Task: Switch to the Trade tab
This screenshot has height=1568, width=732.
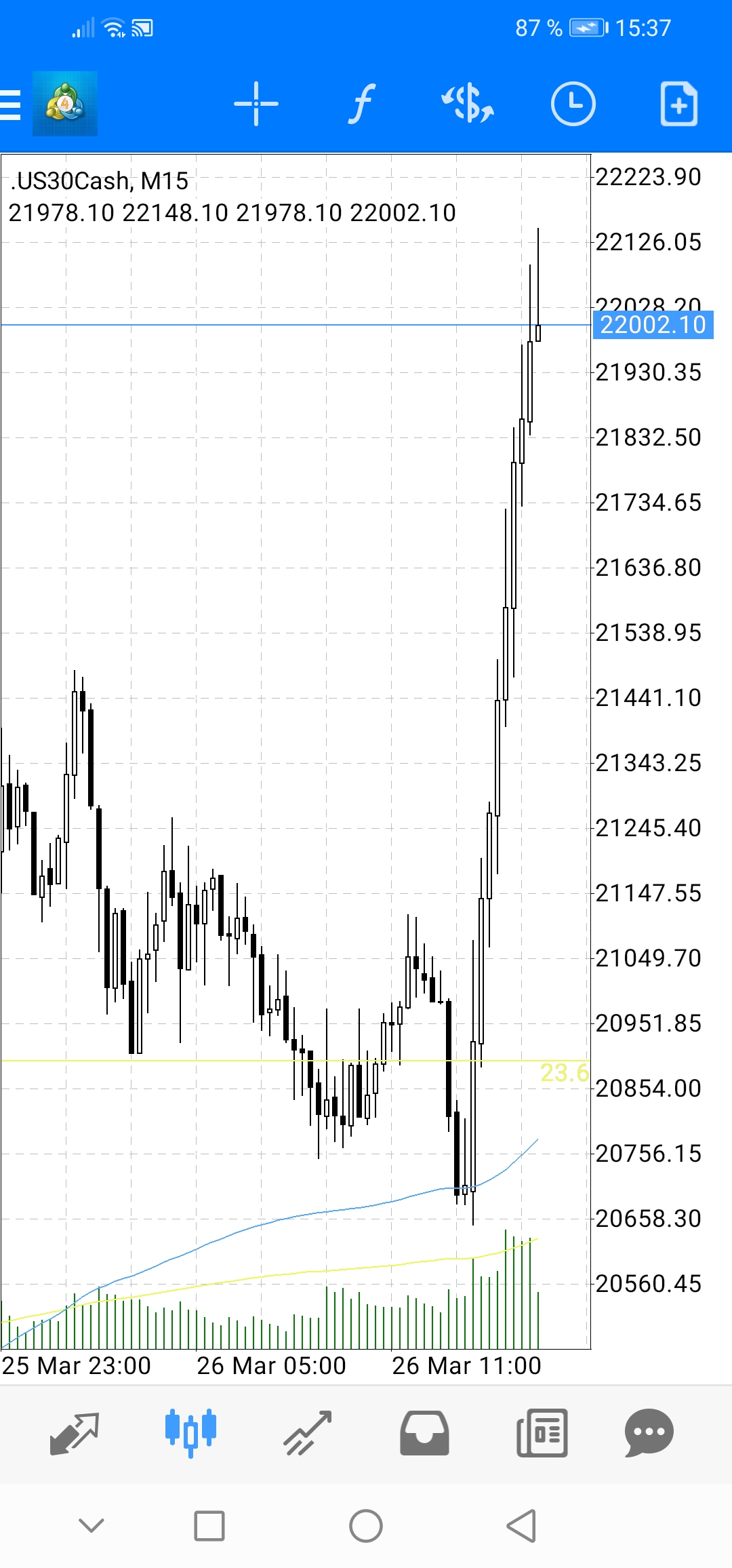Action: pyautogui.click(x=308, y=1433)
